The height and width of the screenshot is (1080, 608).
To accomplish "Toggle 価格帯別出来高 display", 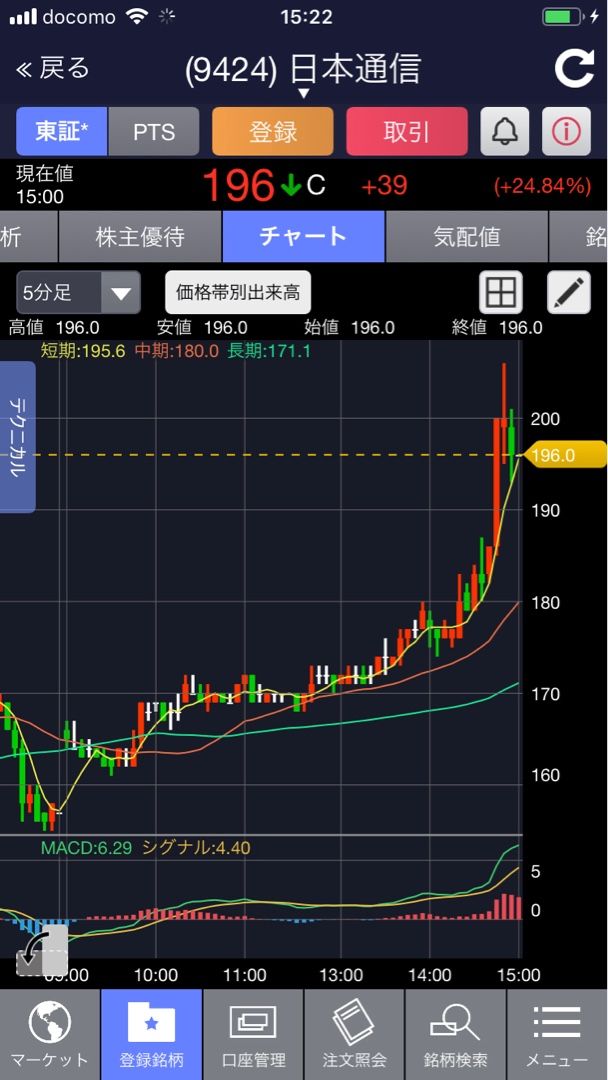I will coord(238,293).
